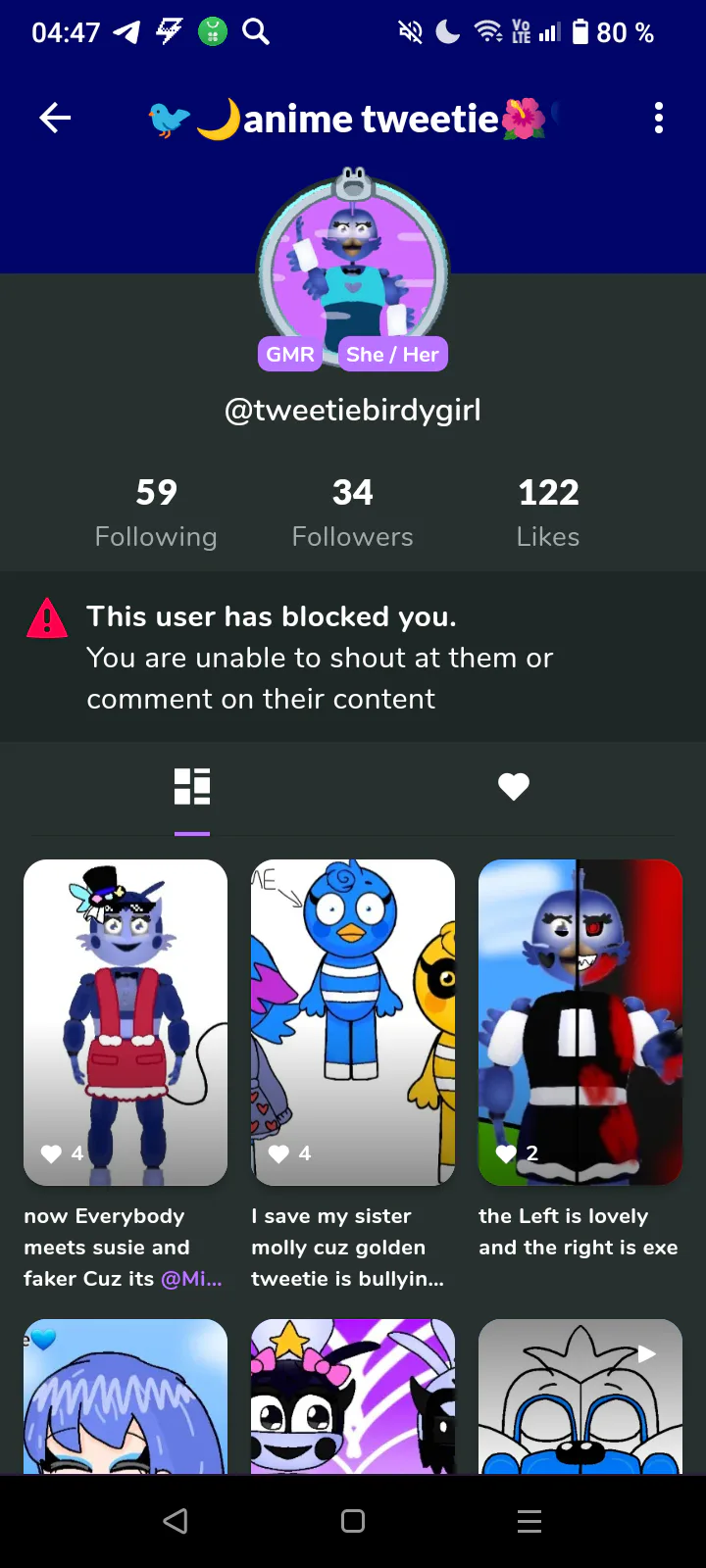Play the video post with white character
Image resolution: width=706 pixels, height=1568 pixels.
point(580,1396)
